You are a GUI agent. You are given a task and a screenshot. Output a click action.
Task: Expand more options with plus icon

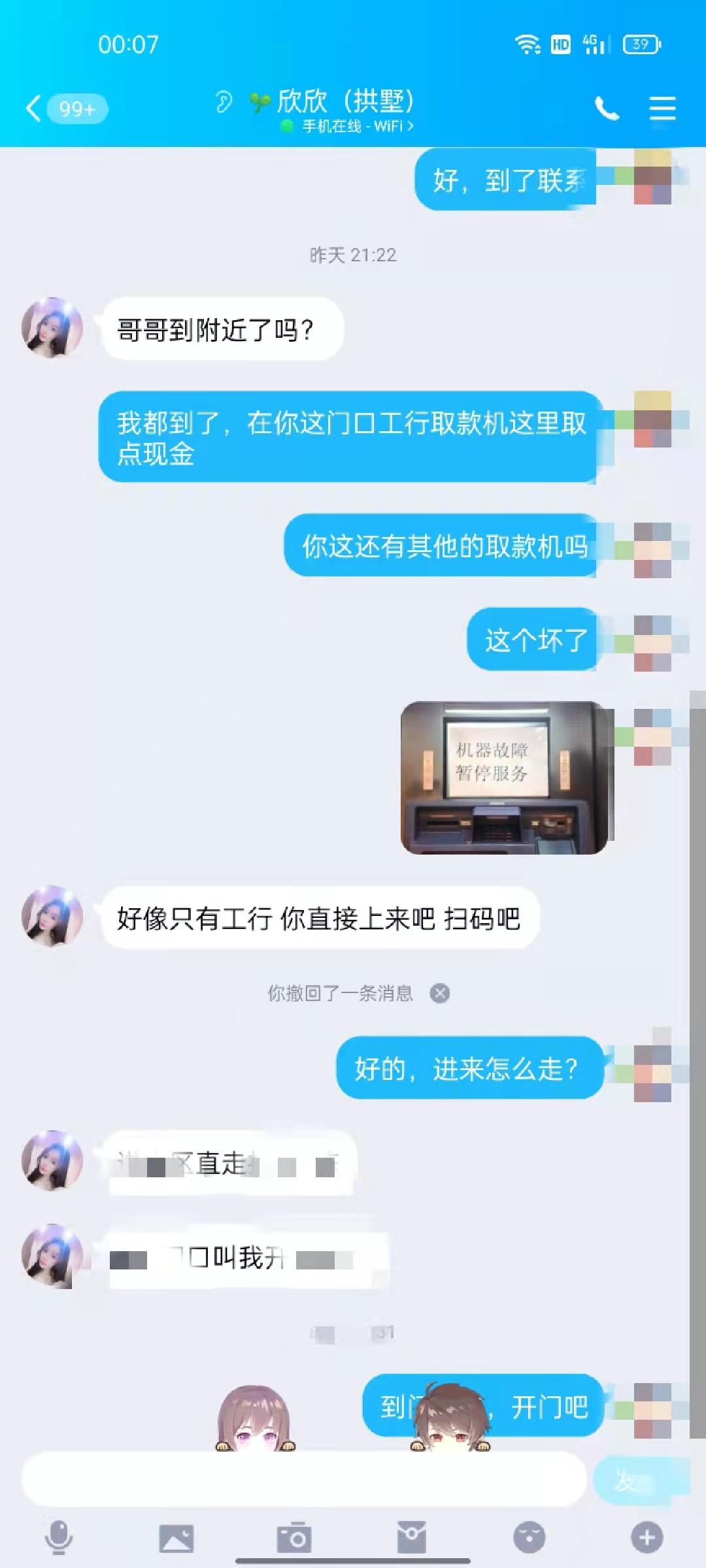[647, 1537]
